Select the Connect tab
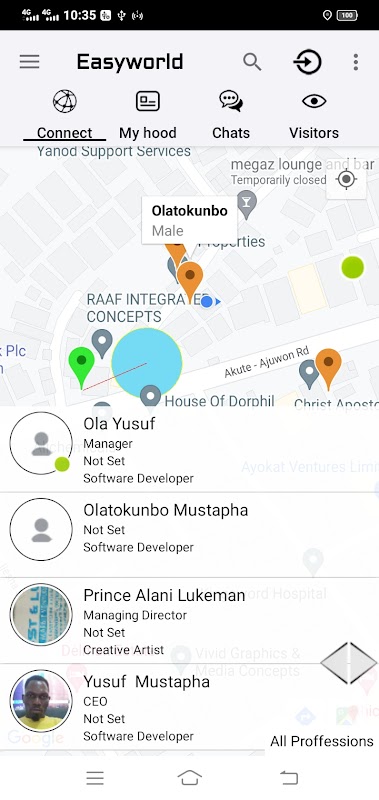379x800 pixels. tap(65, 115)
